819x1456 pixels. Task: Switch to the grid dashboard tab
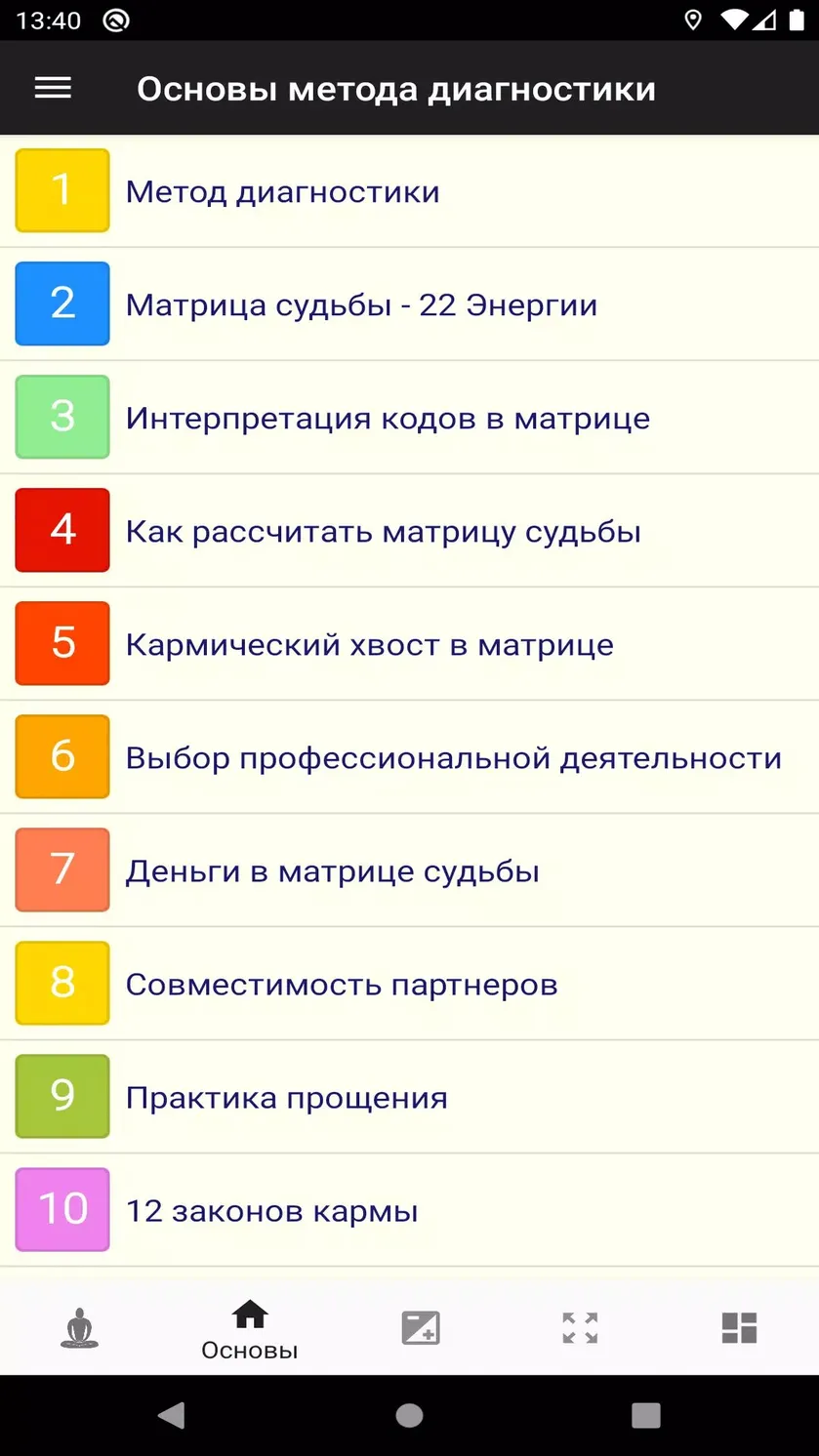(x=739, y=1328)
